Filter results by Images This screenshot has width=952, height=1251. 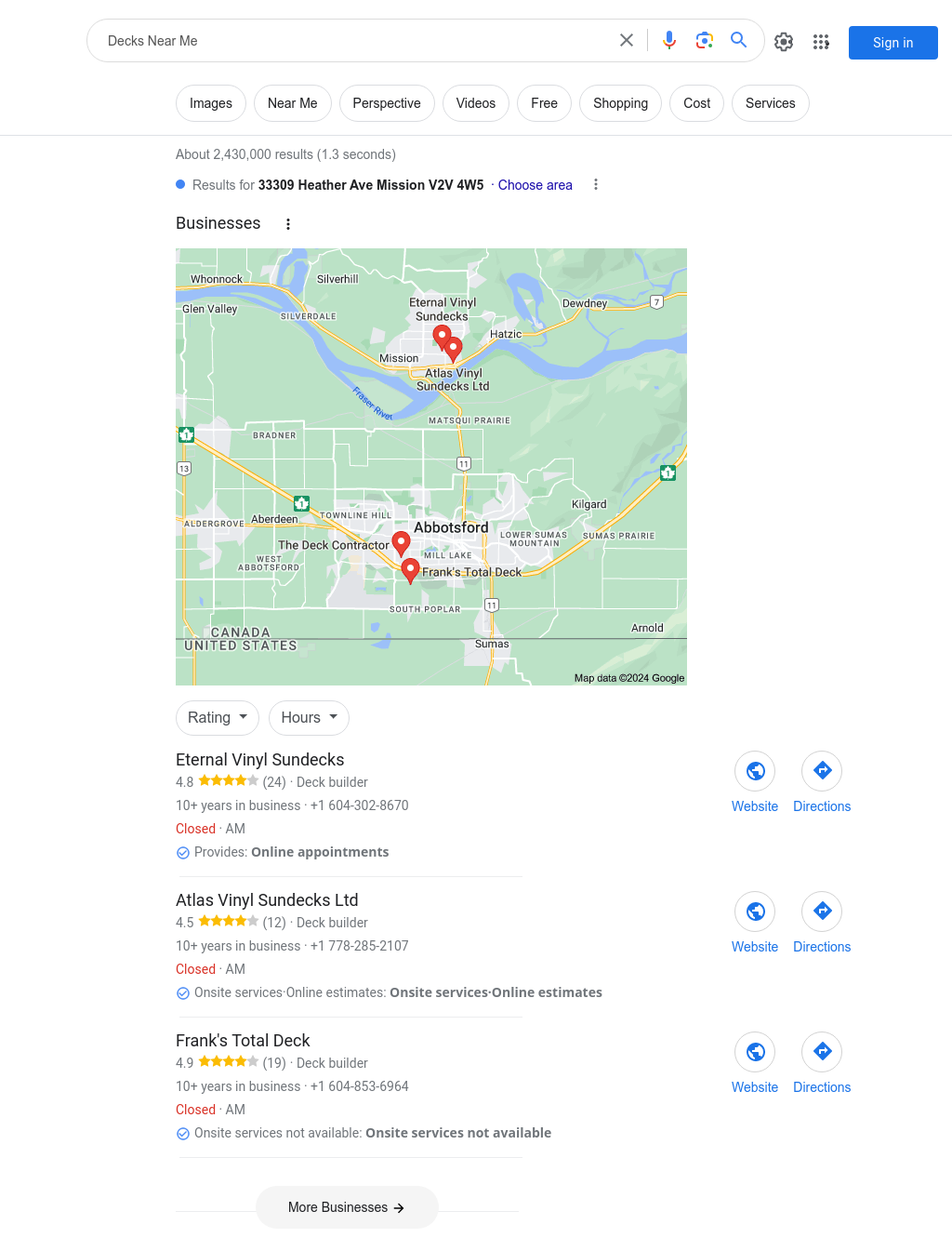coord(211,103)
